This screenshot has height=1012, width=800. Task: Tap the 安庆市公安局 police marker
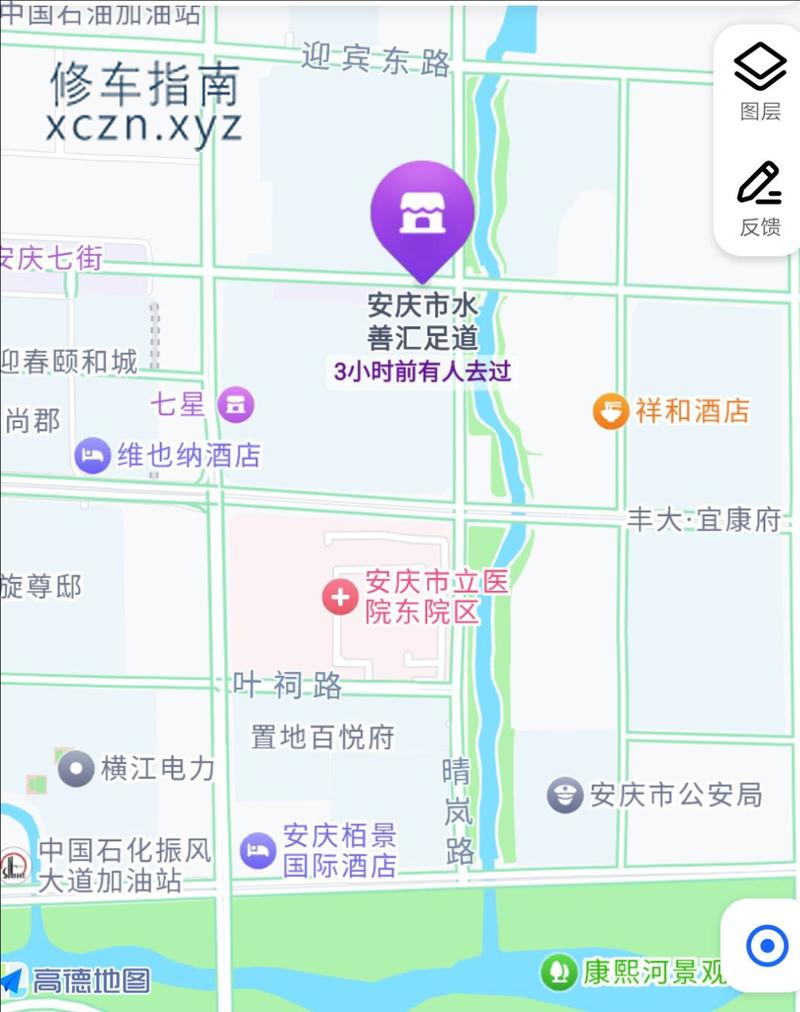tap(565, 795)
